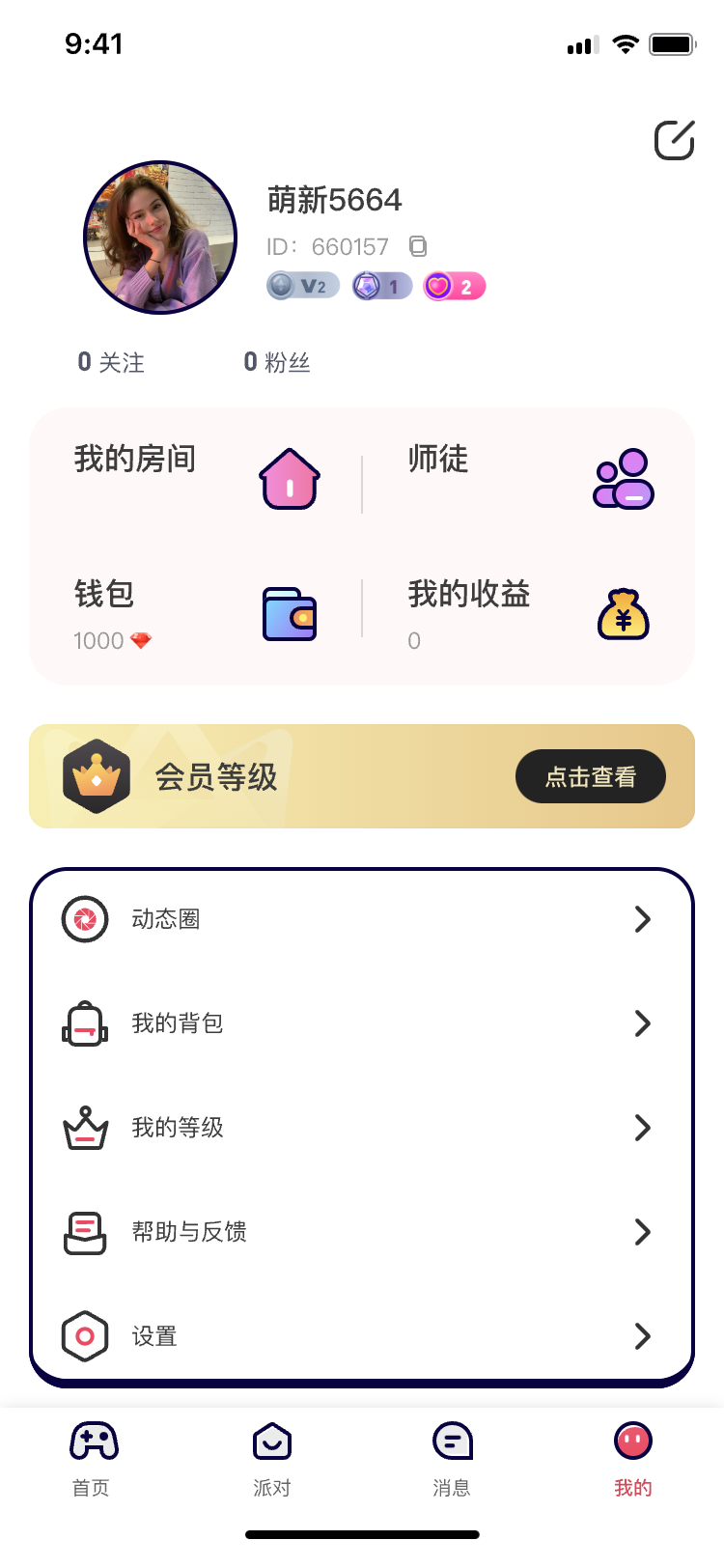Open the 粉丝 follower count

[x=277, y=361]
